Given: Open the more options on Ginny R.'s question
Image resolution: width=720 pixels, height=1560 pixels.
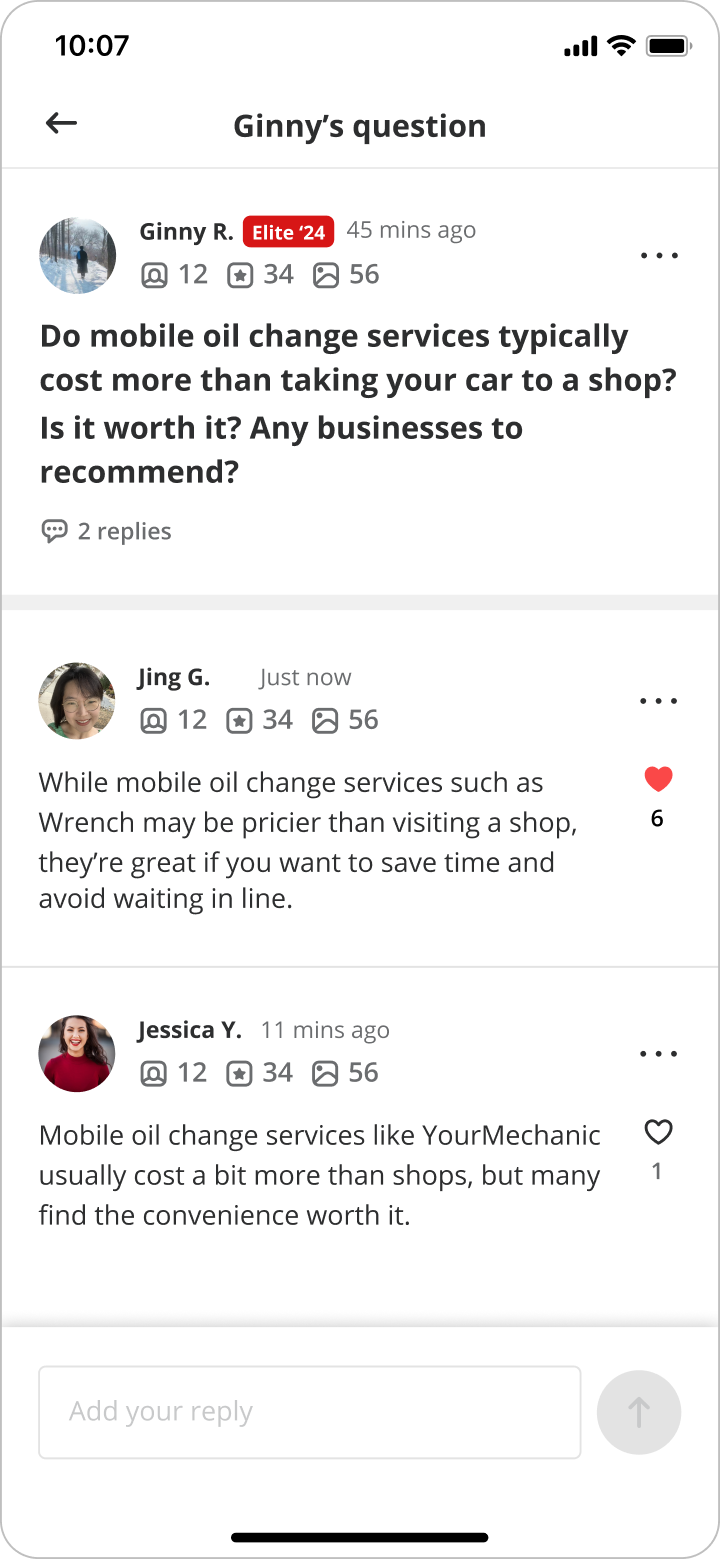Looking at the screenshot, I should point(659,256).
